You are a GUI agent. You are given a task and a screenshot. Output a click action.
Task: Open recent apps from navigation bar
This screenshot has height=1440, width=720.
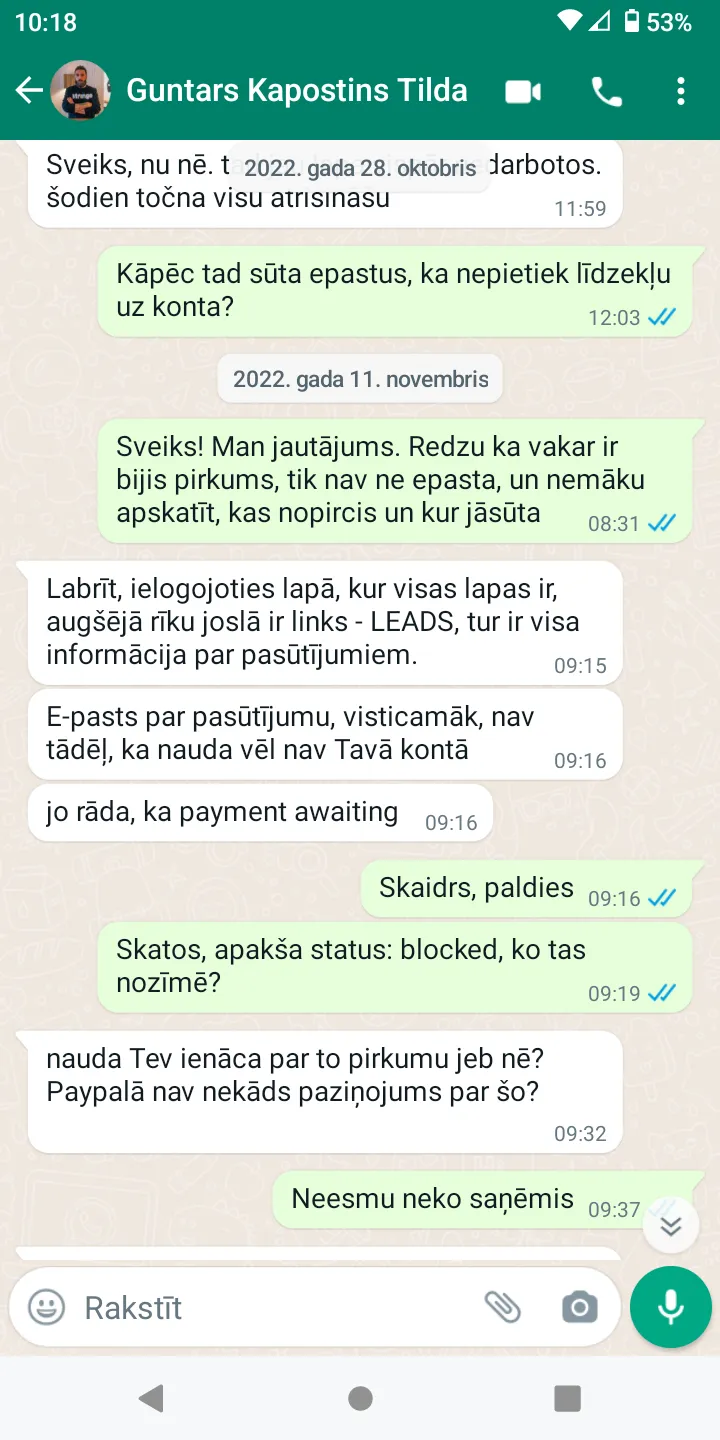(x=567, y=1398)
